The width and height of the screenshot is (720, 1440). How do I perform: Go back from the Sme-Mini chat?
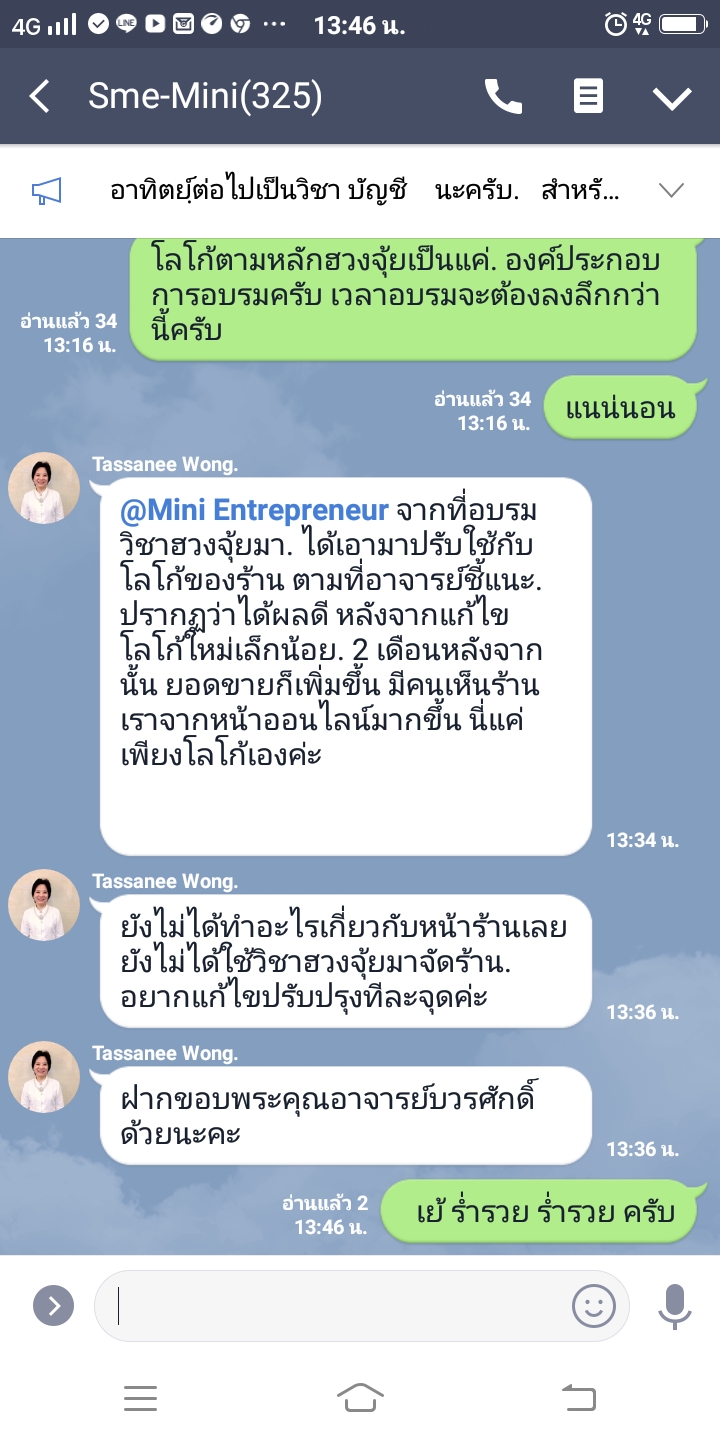(40, 97)
